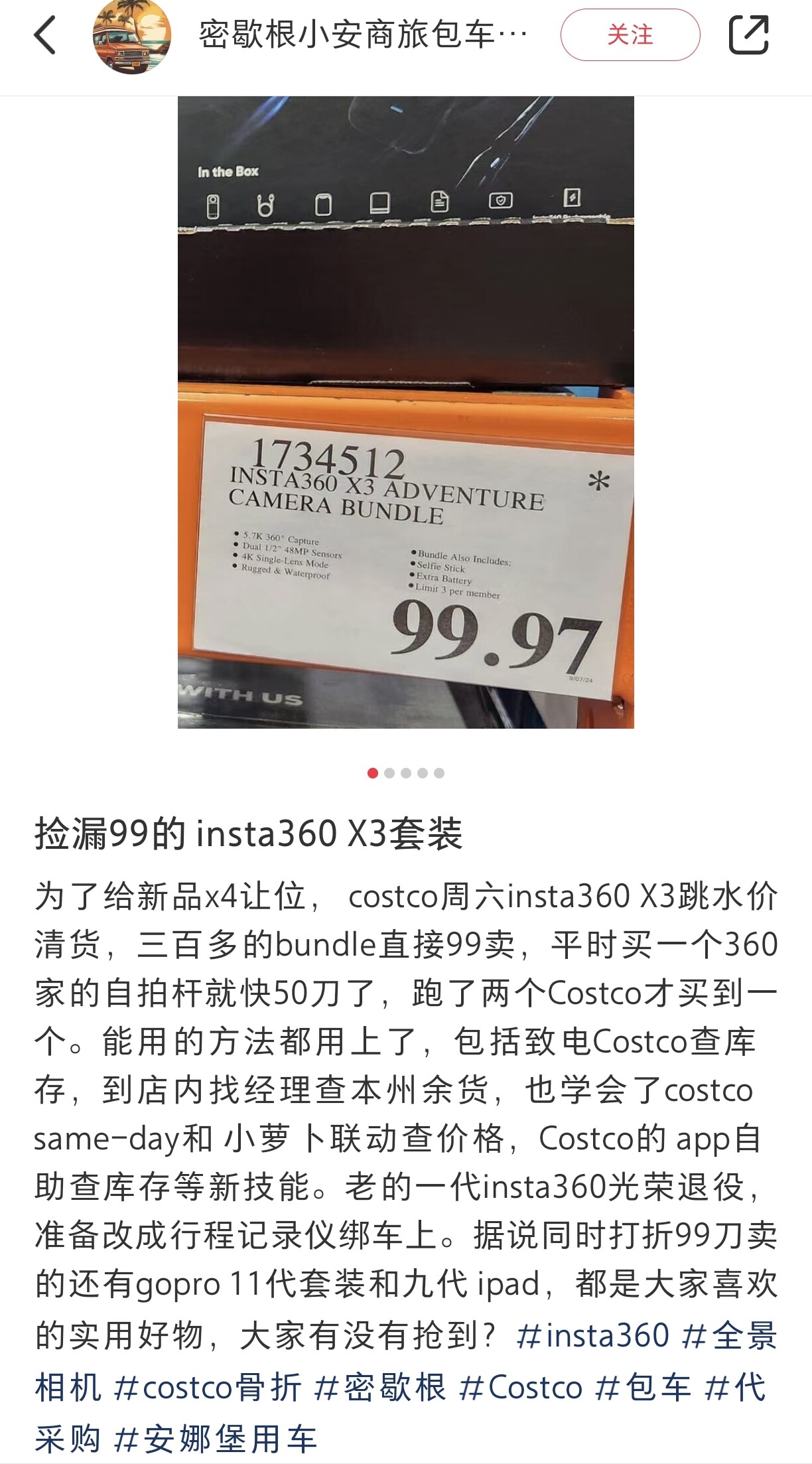
Task: Go back using the top-left arrow
Action: point(45,35)
